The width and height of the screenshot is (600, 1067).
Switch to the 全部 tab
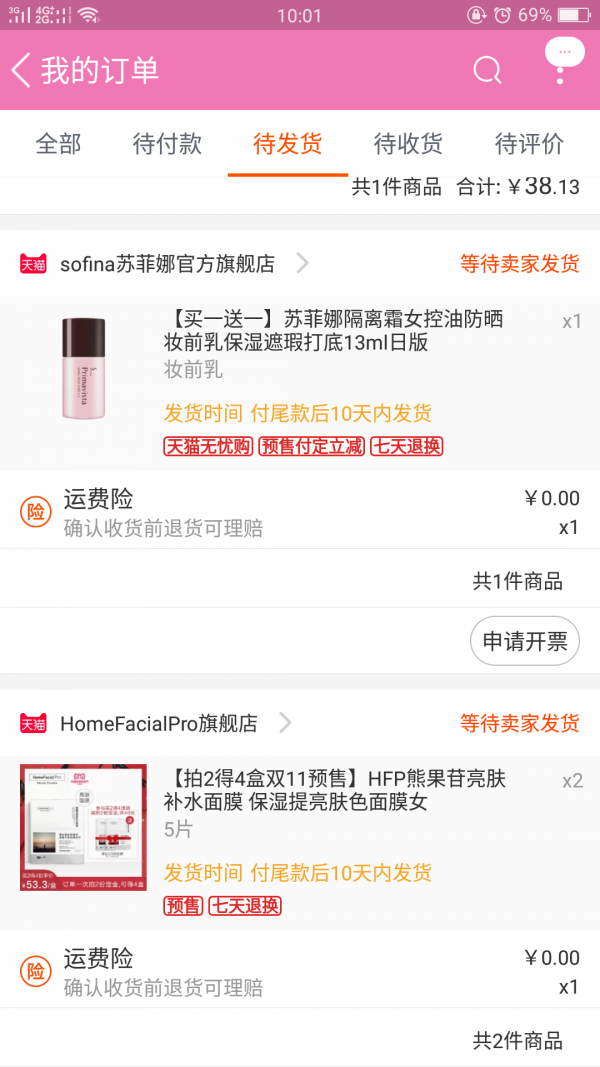59,144
